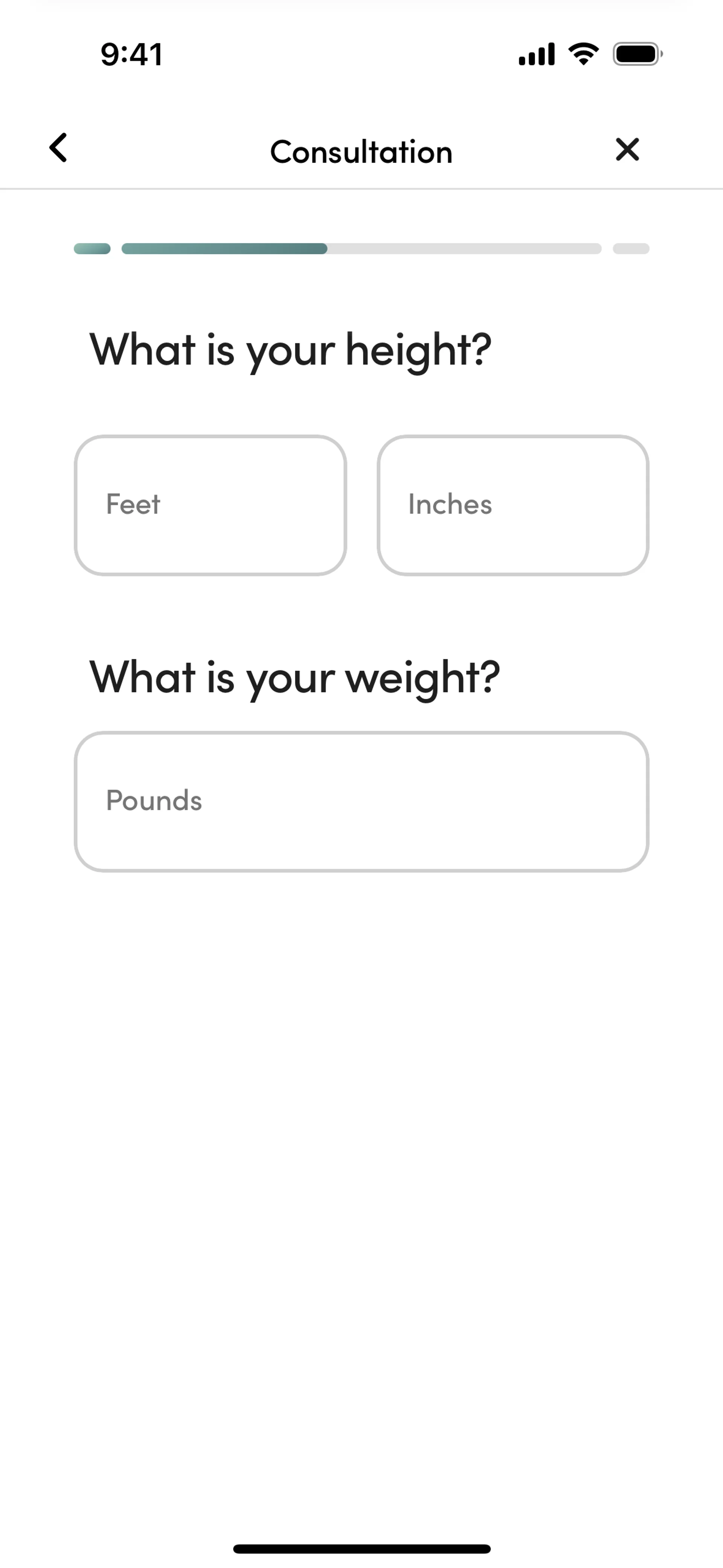Tap the Pounds weight field

coord(361,801)
